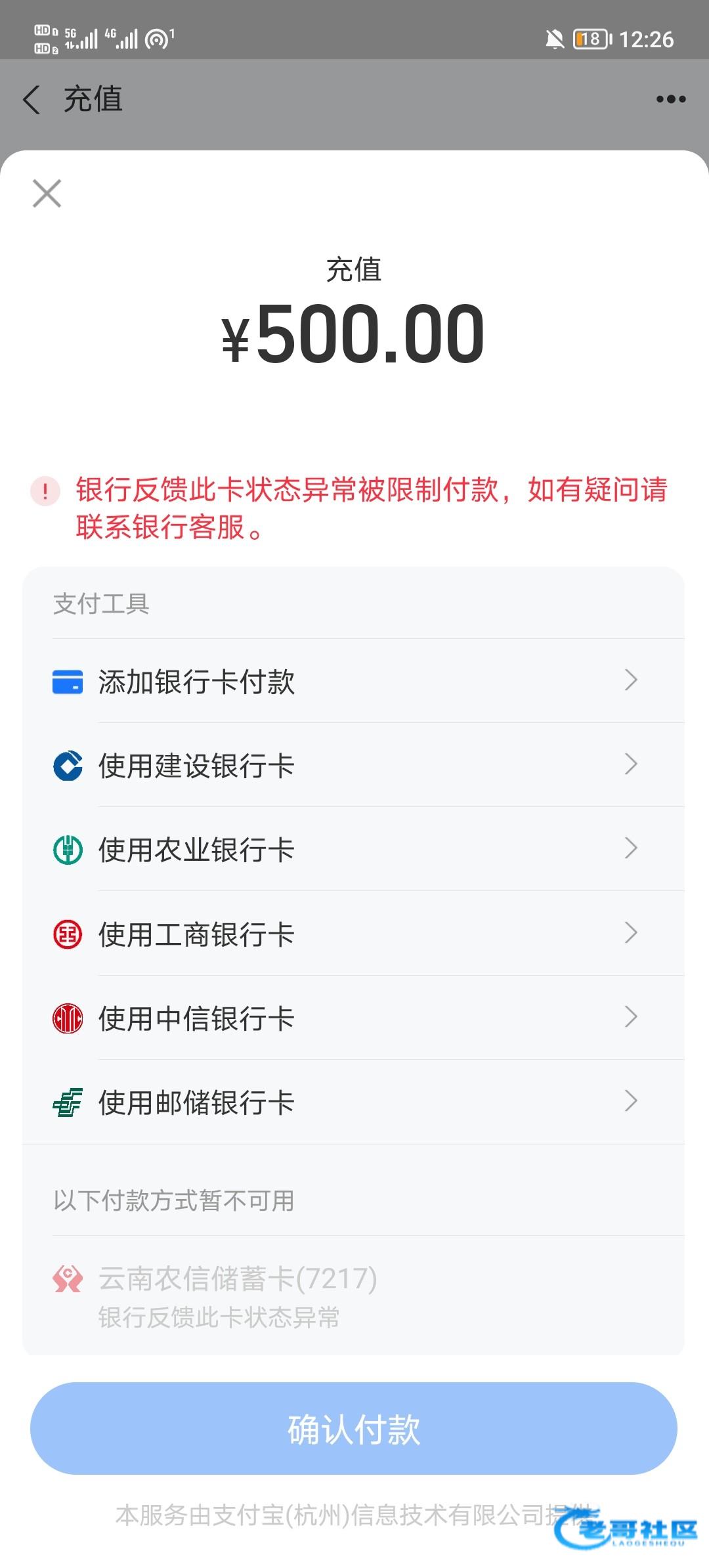Choose 使用建设银行卡 payment method

click(354, 765)
